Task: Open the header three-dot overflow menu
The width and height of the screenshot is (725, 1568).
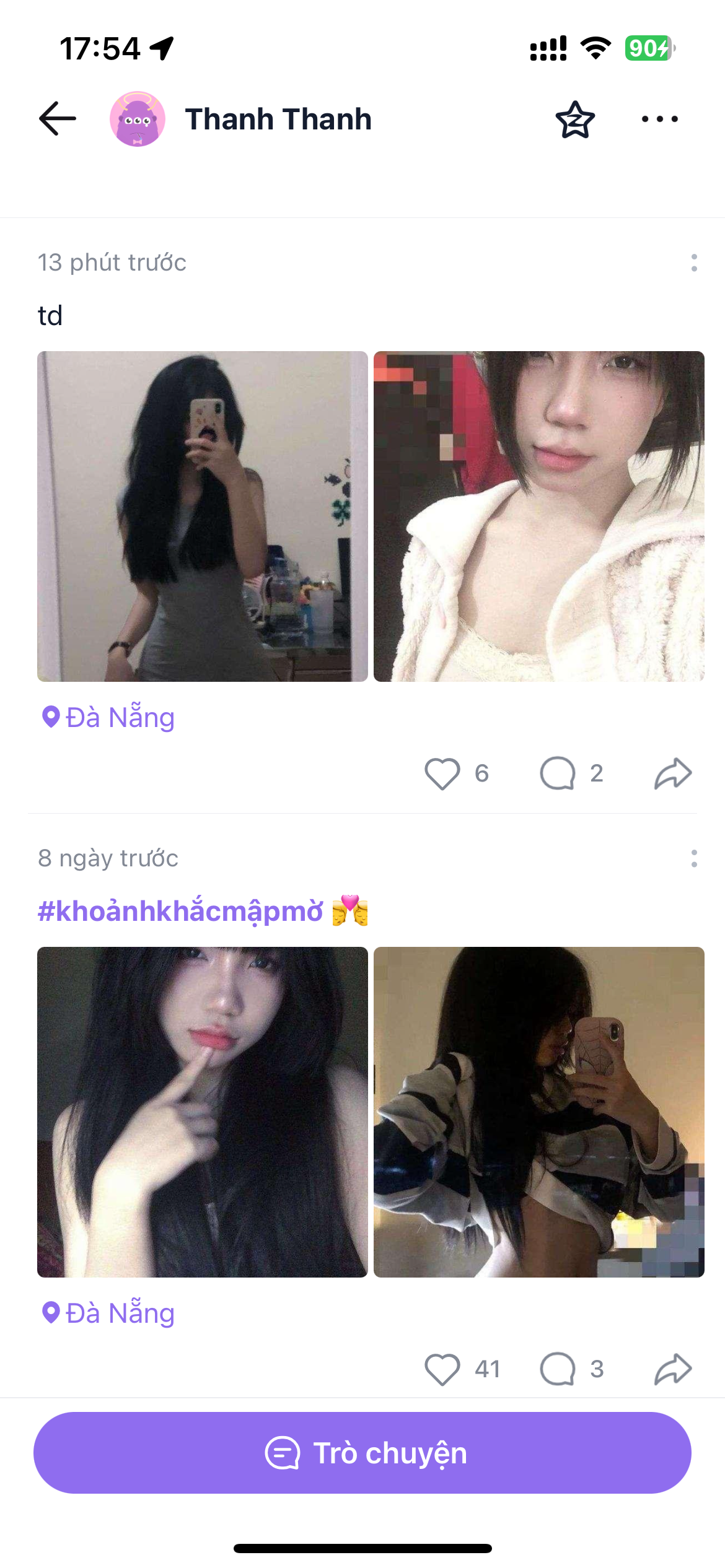Action: (659, 119)
